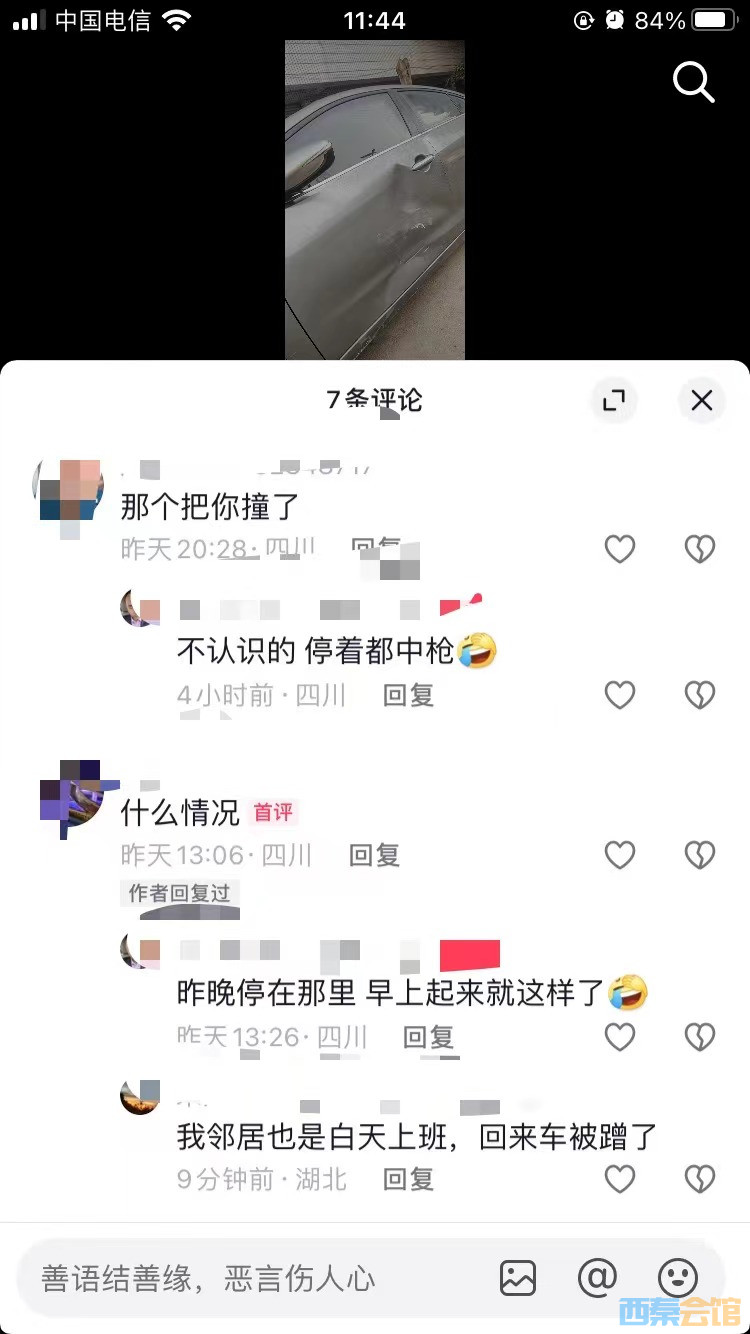This screenshot has height=1334, width=750.
Task: Reply to 昨晚停在那里 comment
Action: coord(428,1037)
